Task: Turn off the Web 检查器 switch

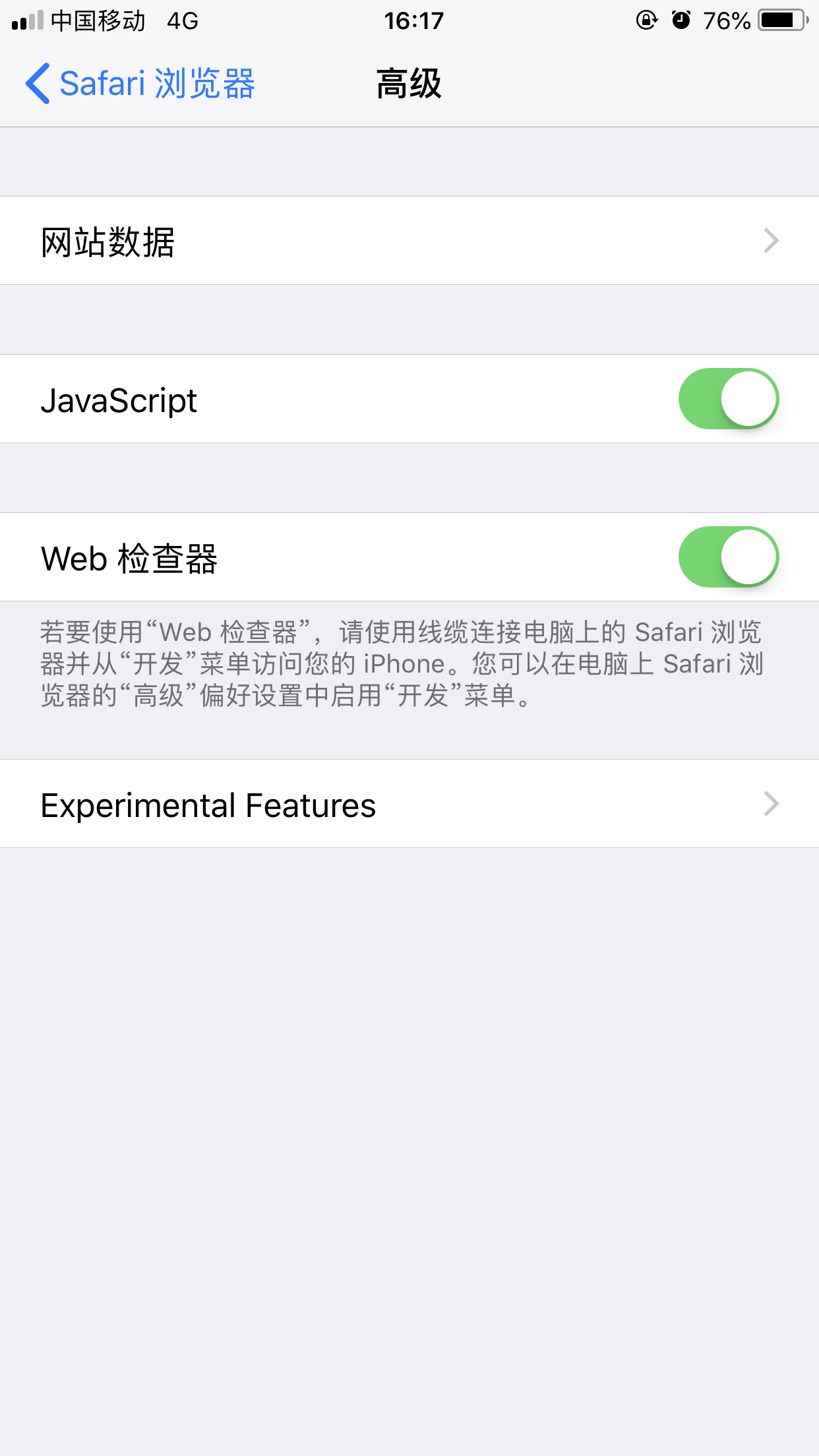Action: tap(728, 557)
